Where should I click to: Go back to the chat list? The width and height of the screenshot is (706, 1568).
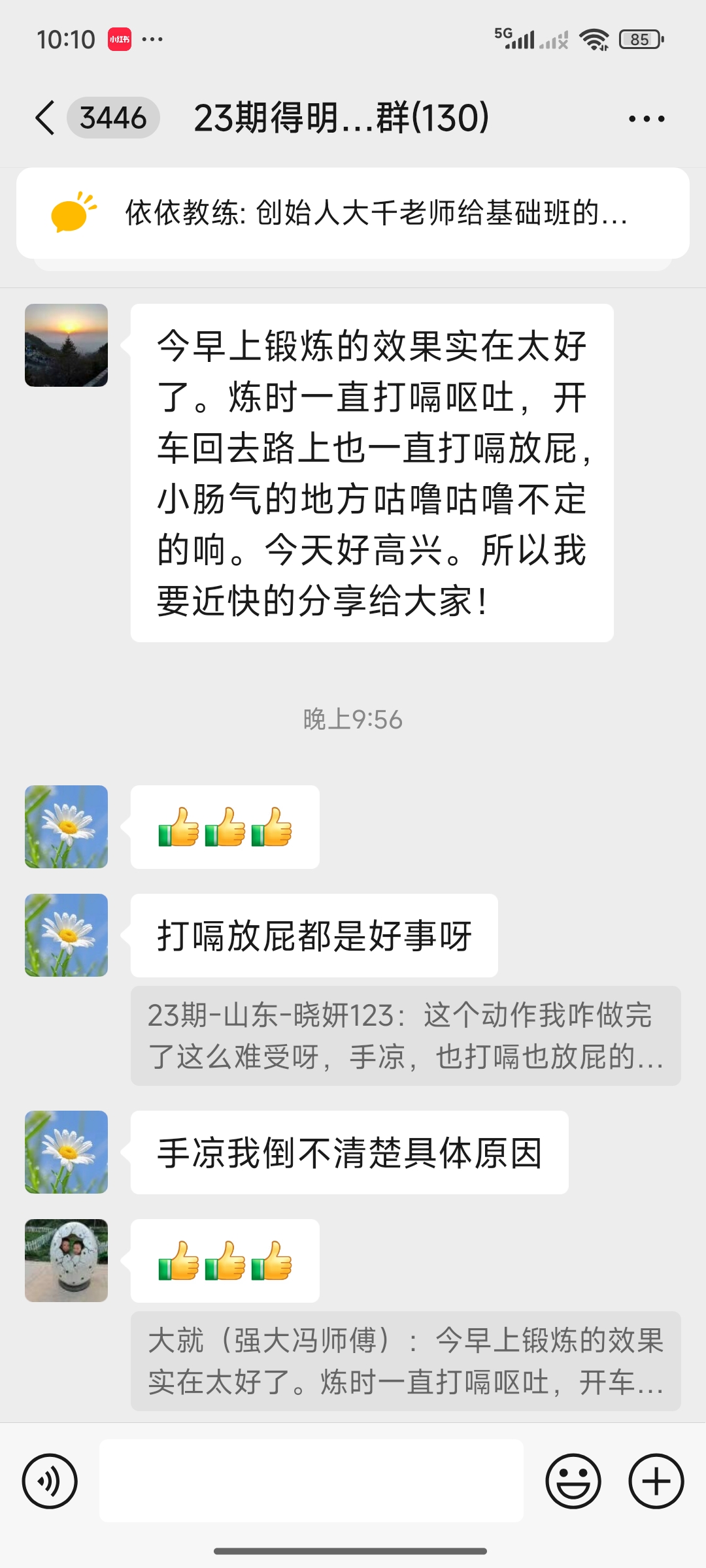click(46, 118)
